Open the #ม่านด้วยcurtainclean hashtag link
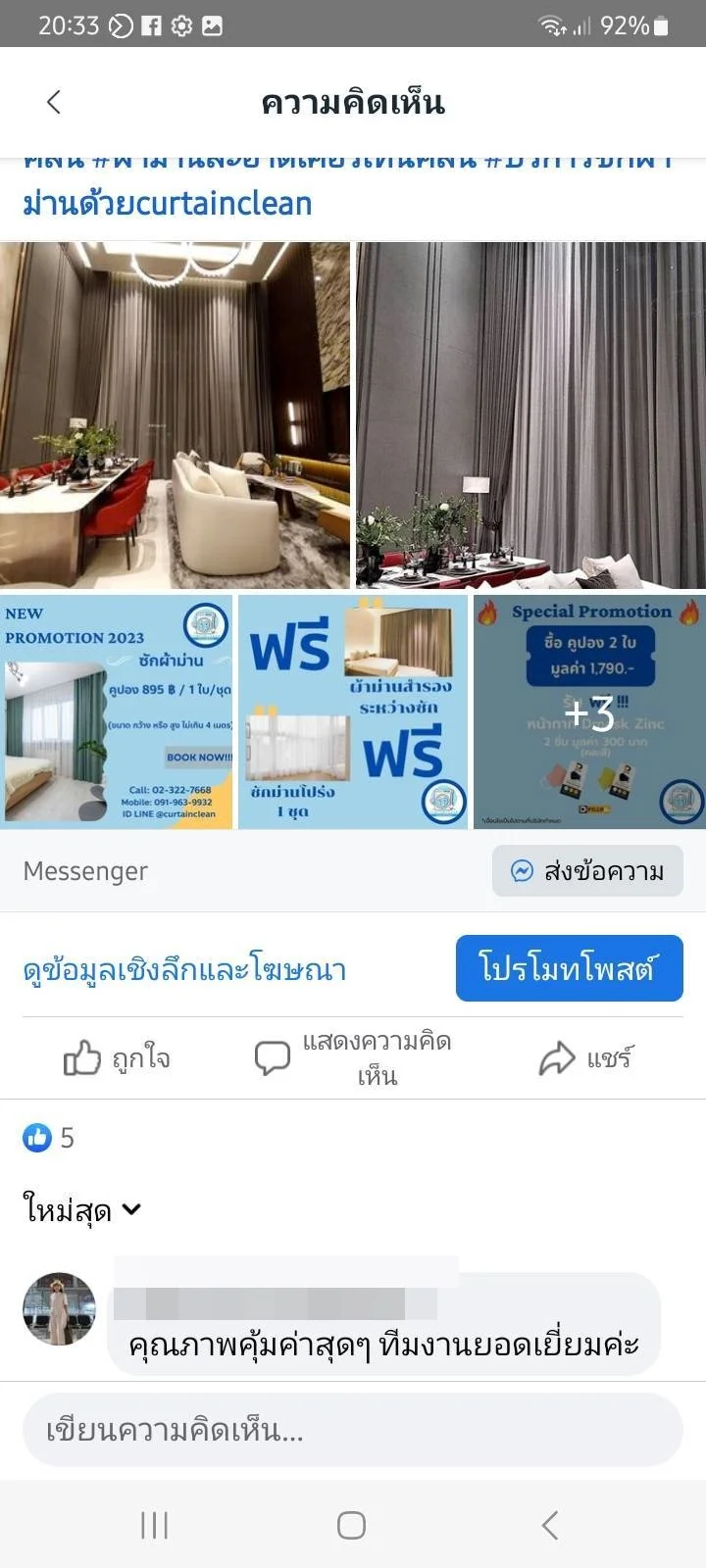The height and width of the screenshot is (1568, 706). coord(168,204)
